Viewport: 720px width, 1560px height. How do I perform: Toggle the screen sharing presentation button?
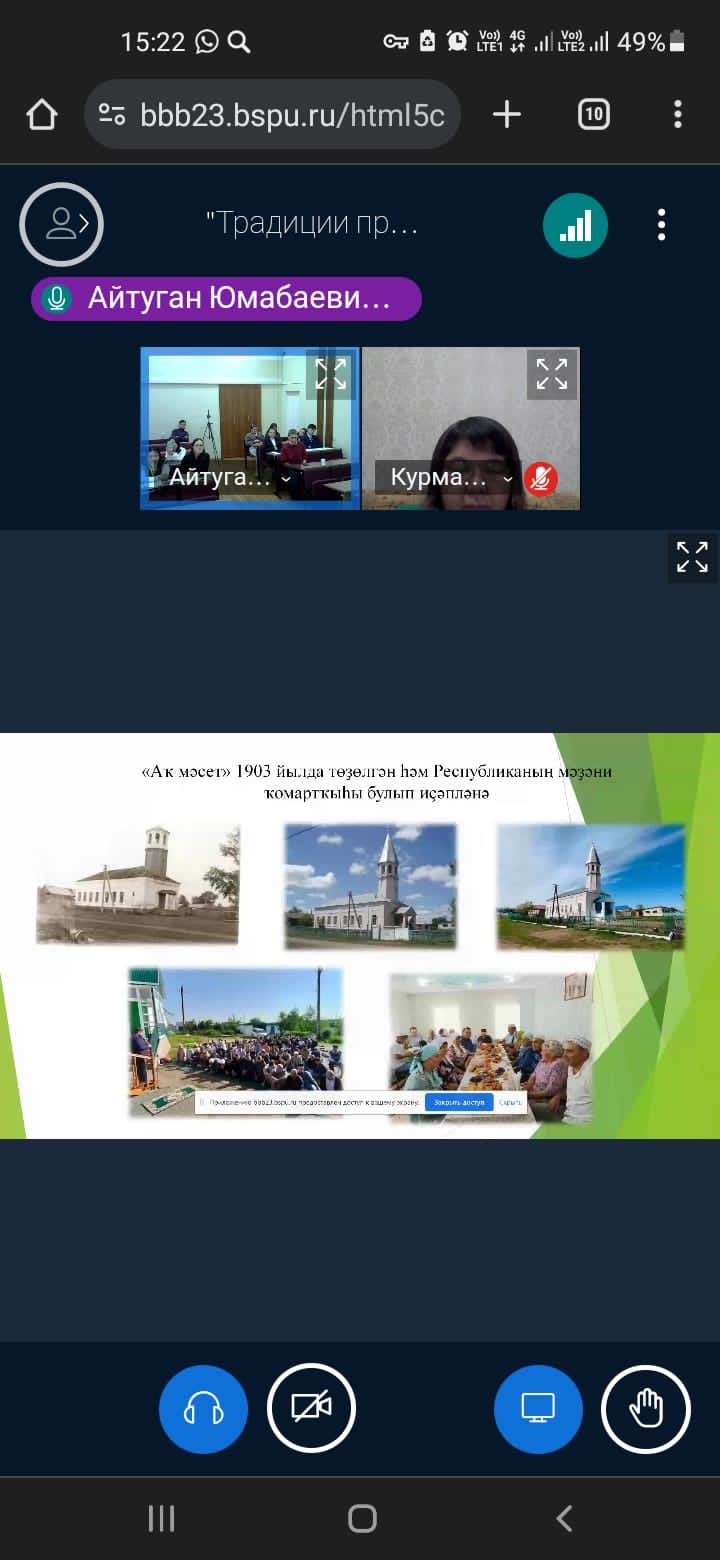[x=538, y=1408]
